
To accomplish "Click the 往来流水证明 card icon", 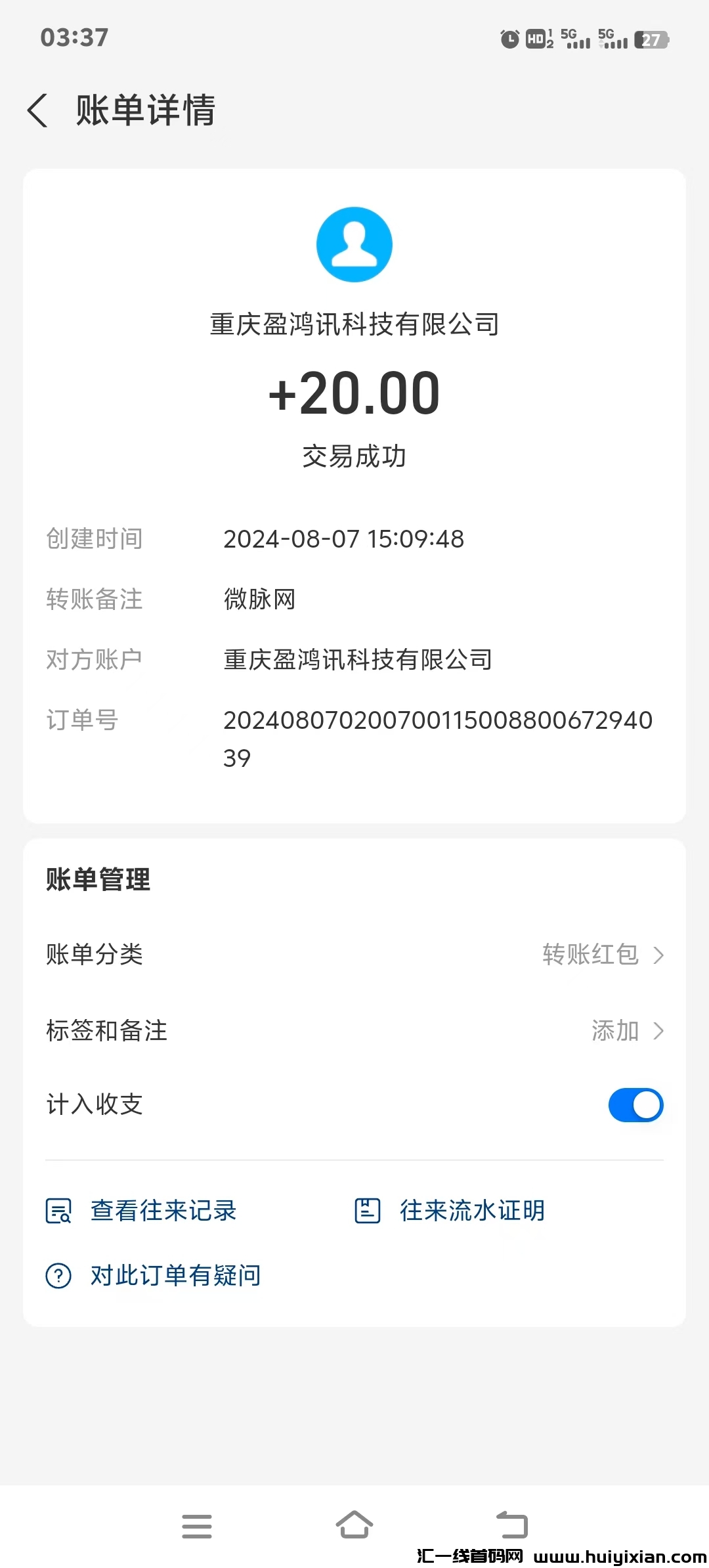I will coord(368,1211).
